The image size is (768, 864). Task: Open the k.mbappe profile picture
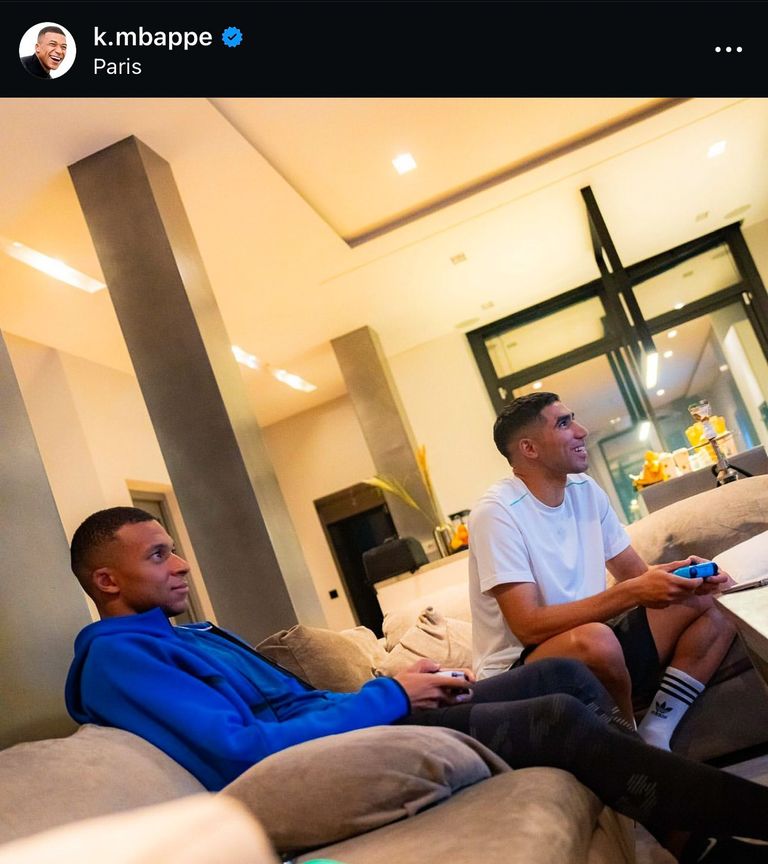tap(47, 50)
